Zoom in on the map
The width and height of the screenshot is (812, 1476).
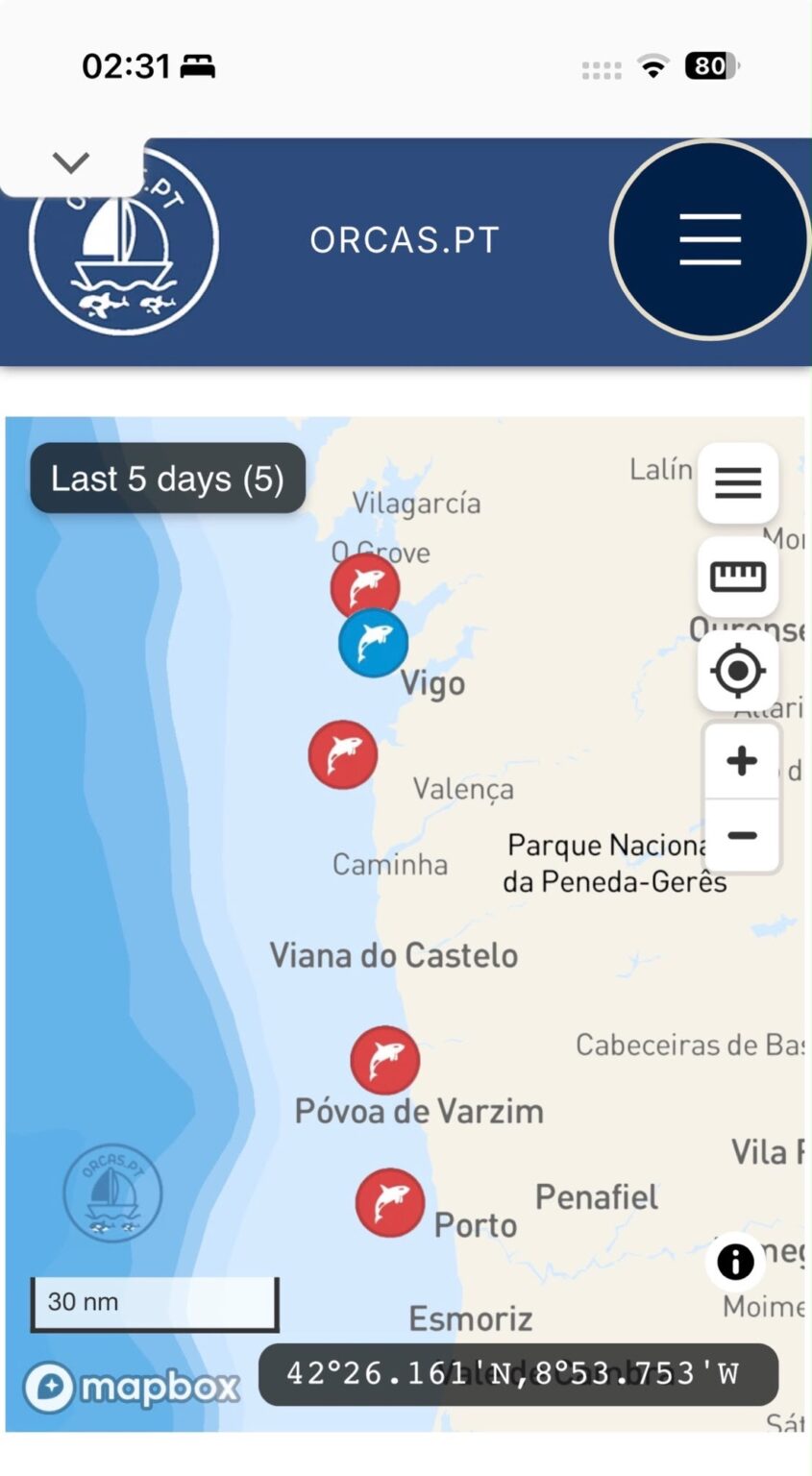click(742, 761)
